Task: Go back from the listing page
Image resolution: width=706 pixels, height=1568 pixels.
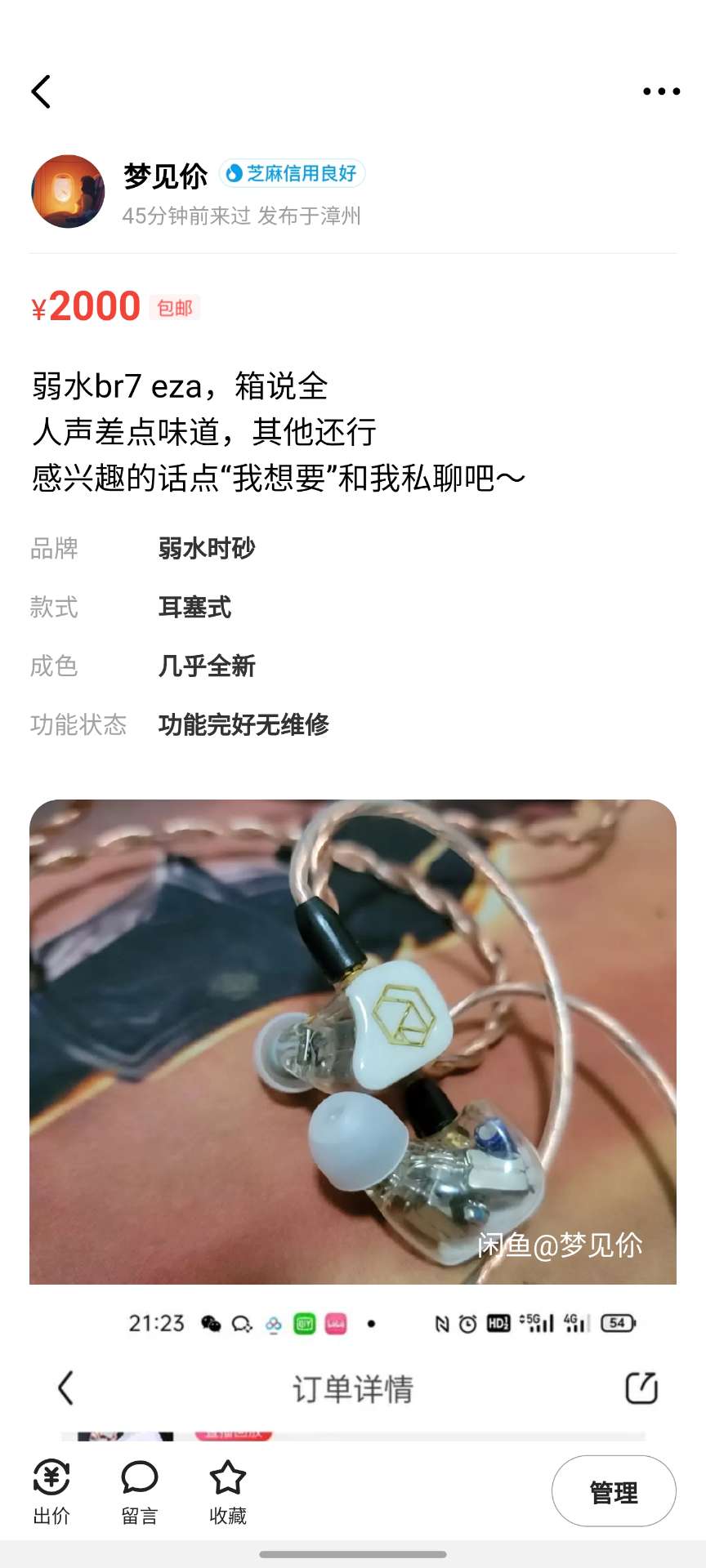Action: tap(41, 91)
